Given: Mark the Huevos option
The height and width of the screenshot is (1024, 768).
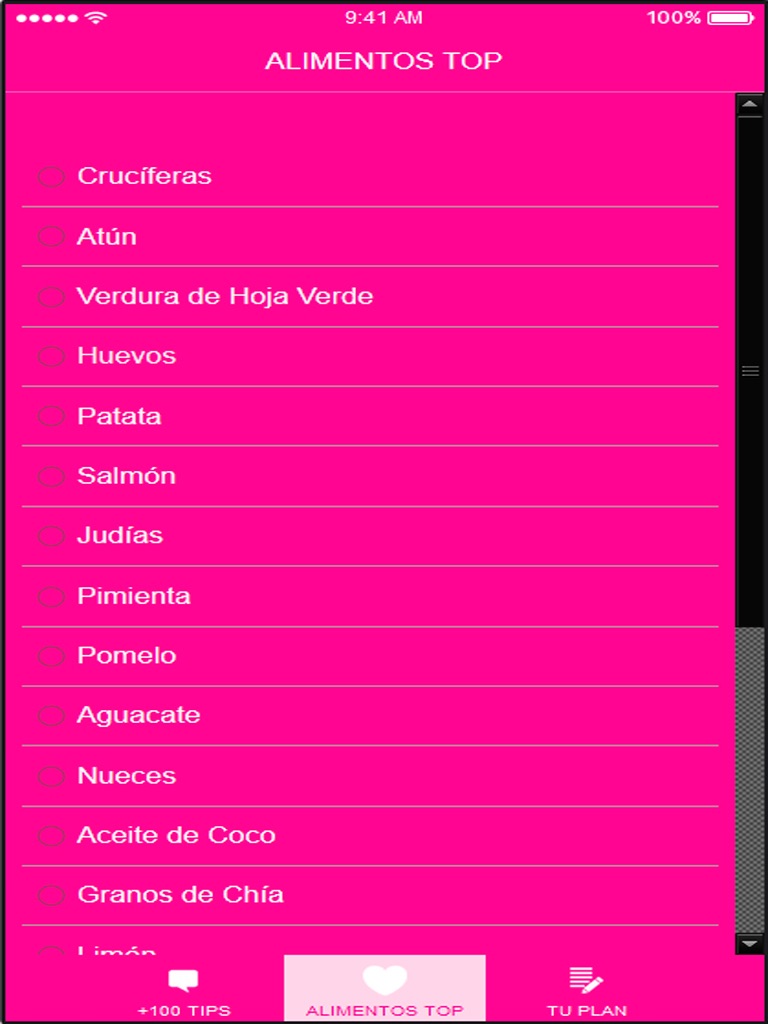Looking at the screenshot, I should coord(51,356).
